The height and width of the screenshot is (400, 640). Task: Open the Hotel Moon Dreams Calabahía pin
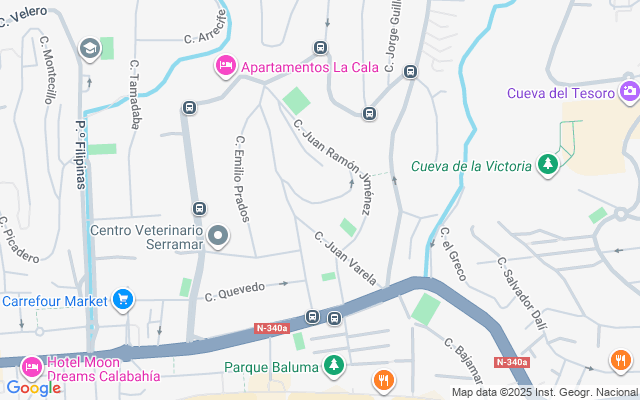pyautogui.click(x=31, y=368)
